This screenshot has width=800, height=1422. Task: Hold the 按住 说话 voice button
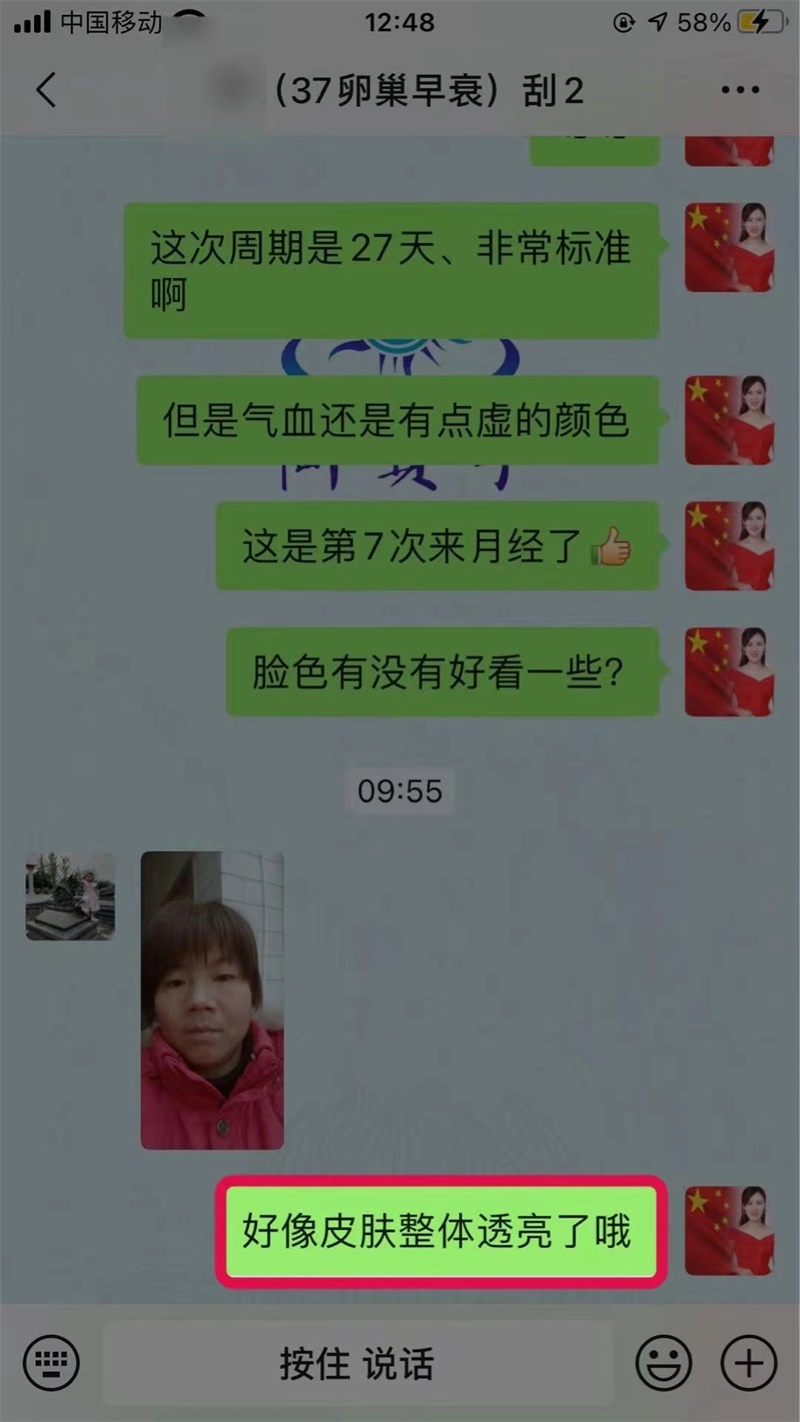pos(357,1363)
